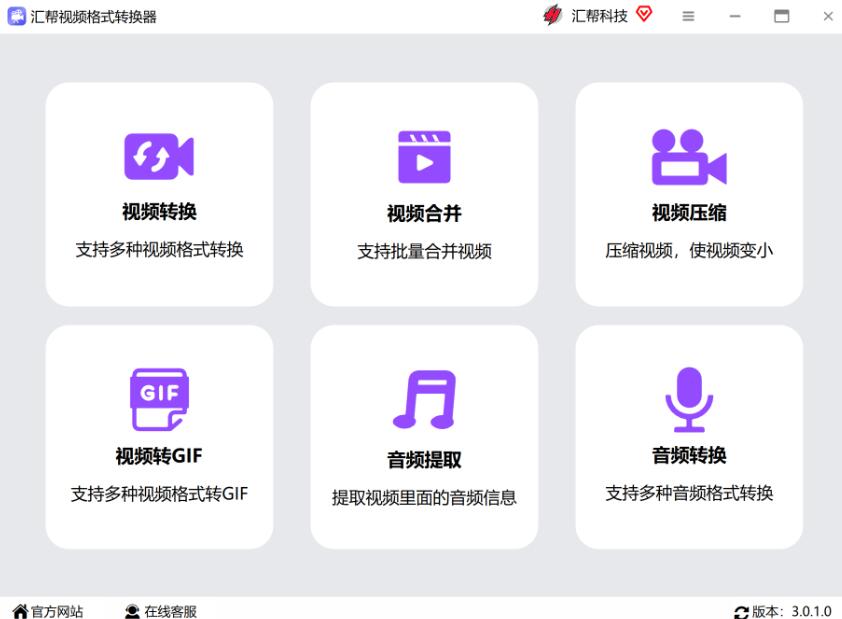Open the 音频转换 card
The image size is (842, 619).
pos(689,436)
